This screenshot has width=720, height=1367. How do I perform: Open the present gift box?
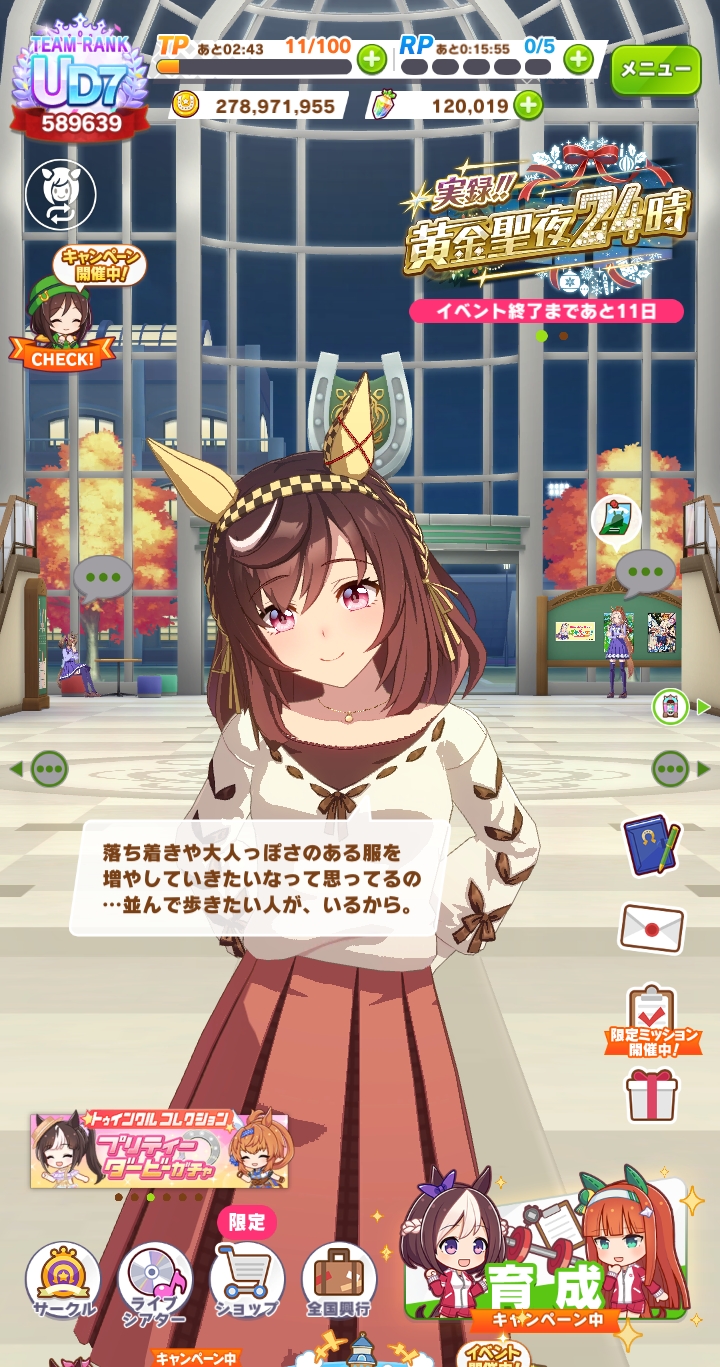tap(652, 1094)
